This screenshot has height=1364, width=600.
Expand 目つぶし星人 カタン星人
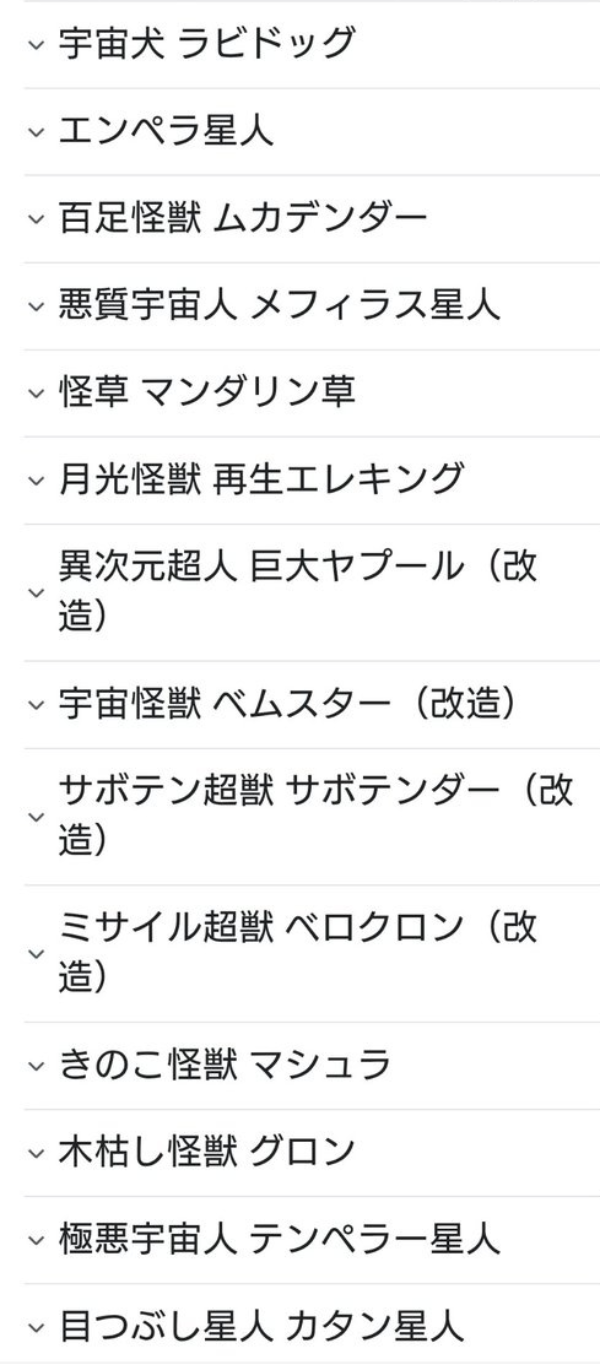tap(299, 1326)
